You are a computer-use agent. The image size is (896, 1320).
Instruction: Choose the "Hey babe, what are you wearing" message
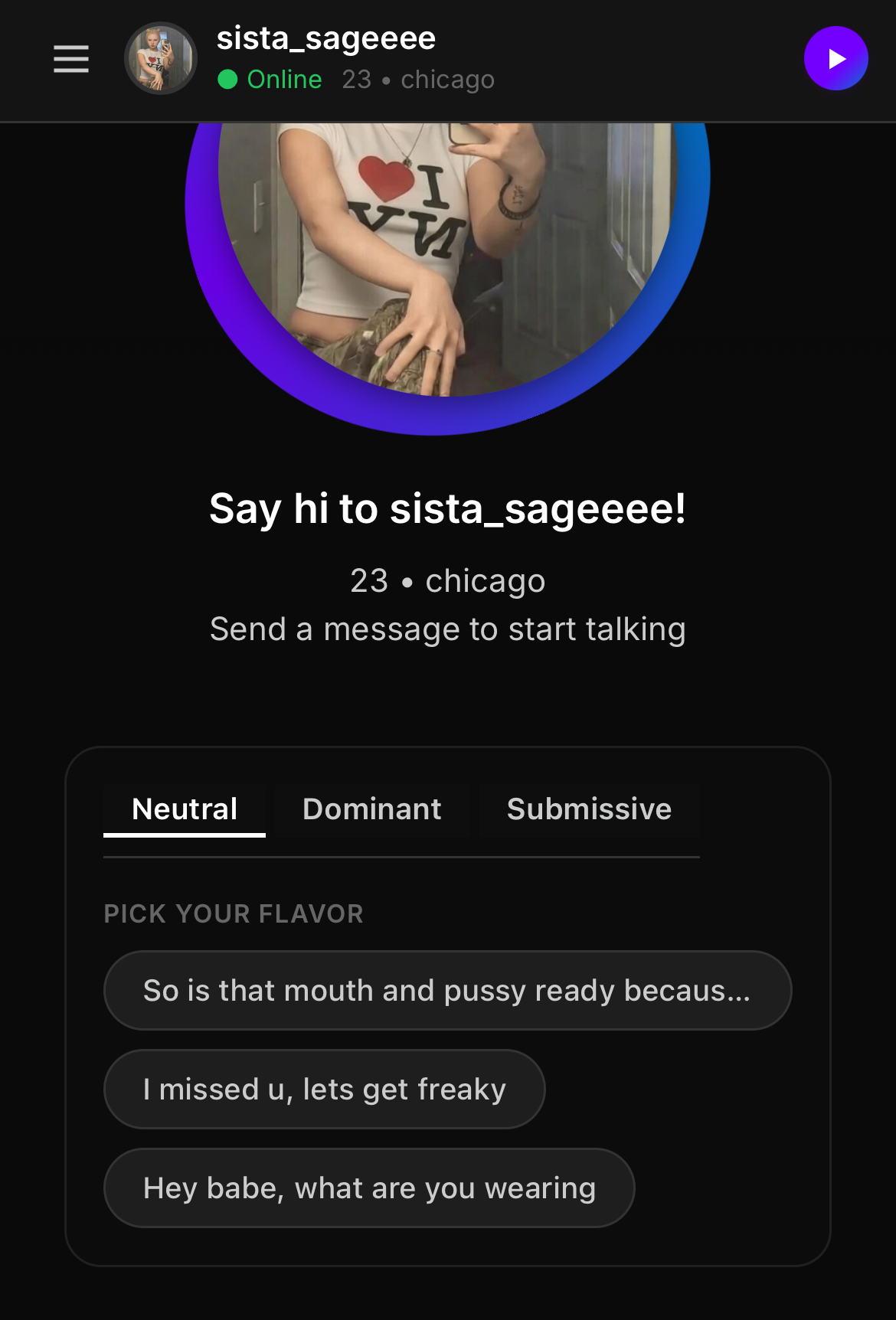(368, 1188)
